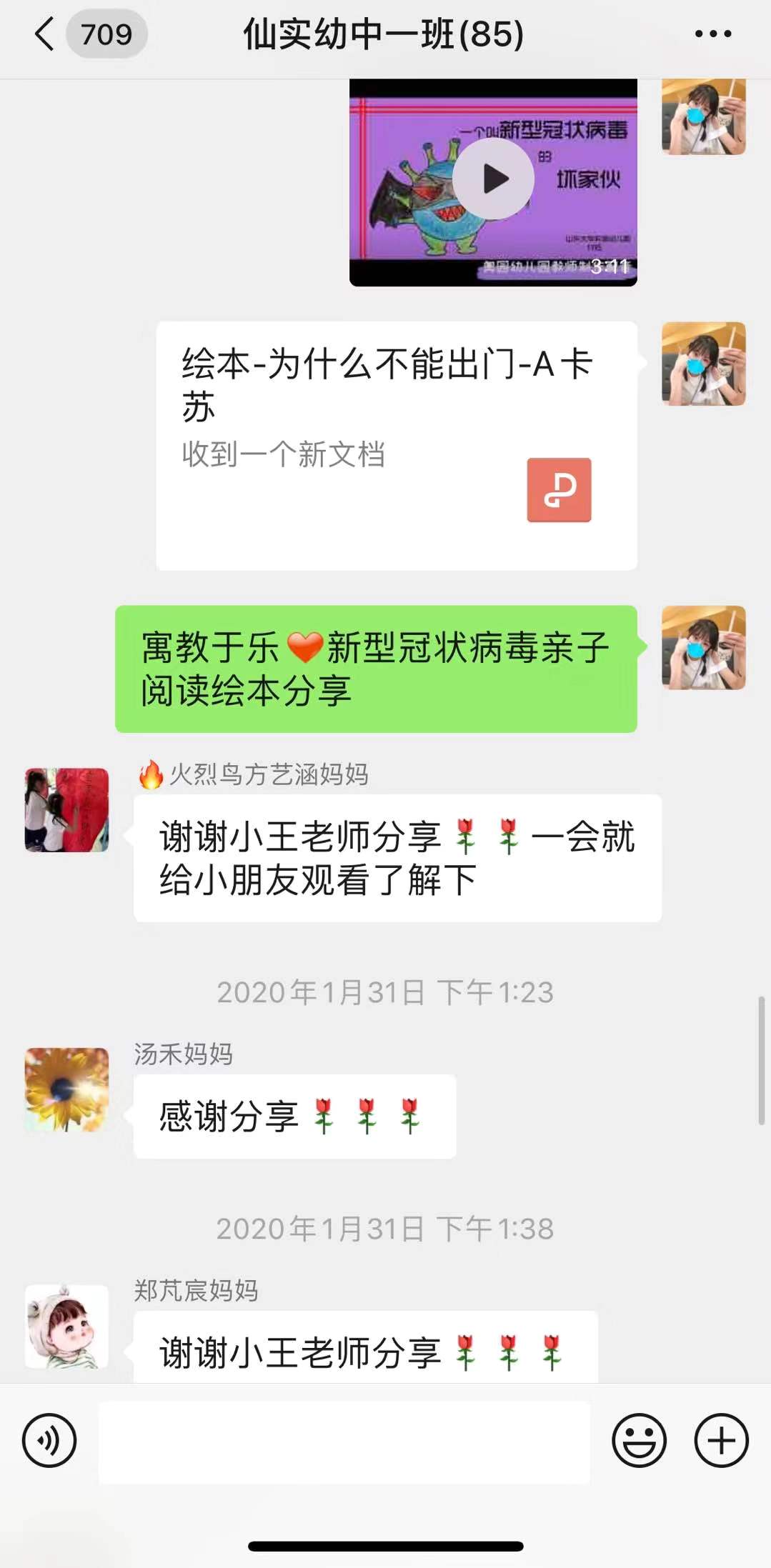This screenshot has height=1568, width=771.
Task: Open 郑芃宸妈妈's profile avatar
Action: 66,1326
